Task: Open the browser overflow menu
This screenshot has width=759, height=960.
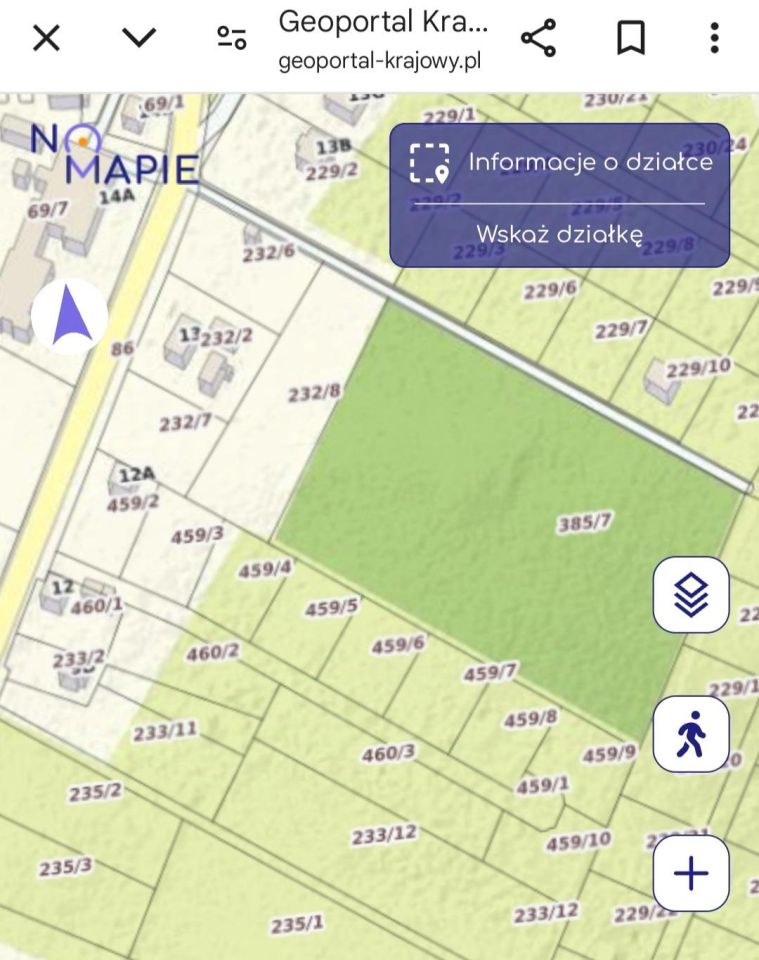Action: tap(714, 39)
